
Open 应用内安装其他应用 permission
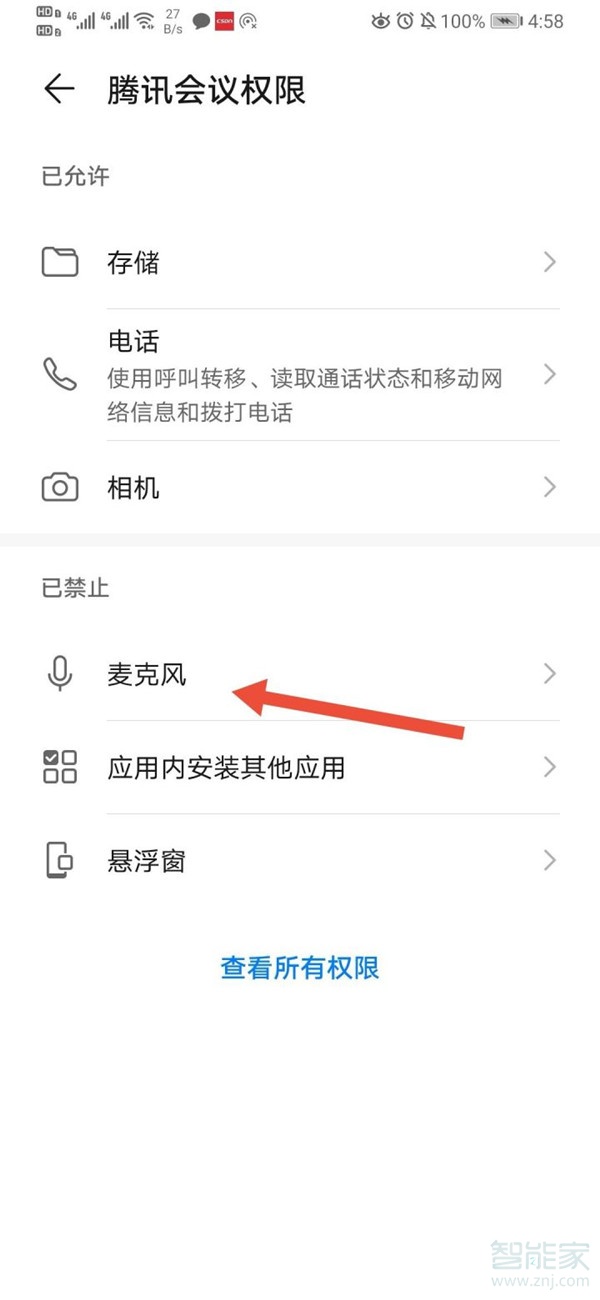tap(300, 768)
